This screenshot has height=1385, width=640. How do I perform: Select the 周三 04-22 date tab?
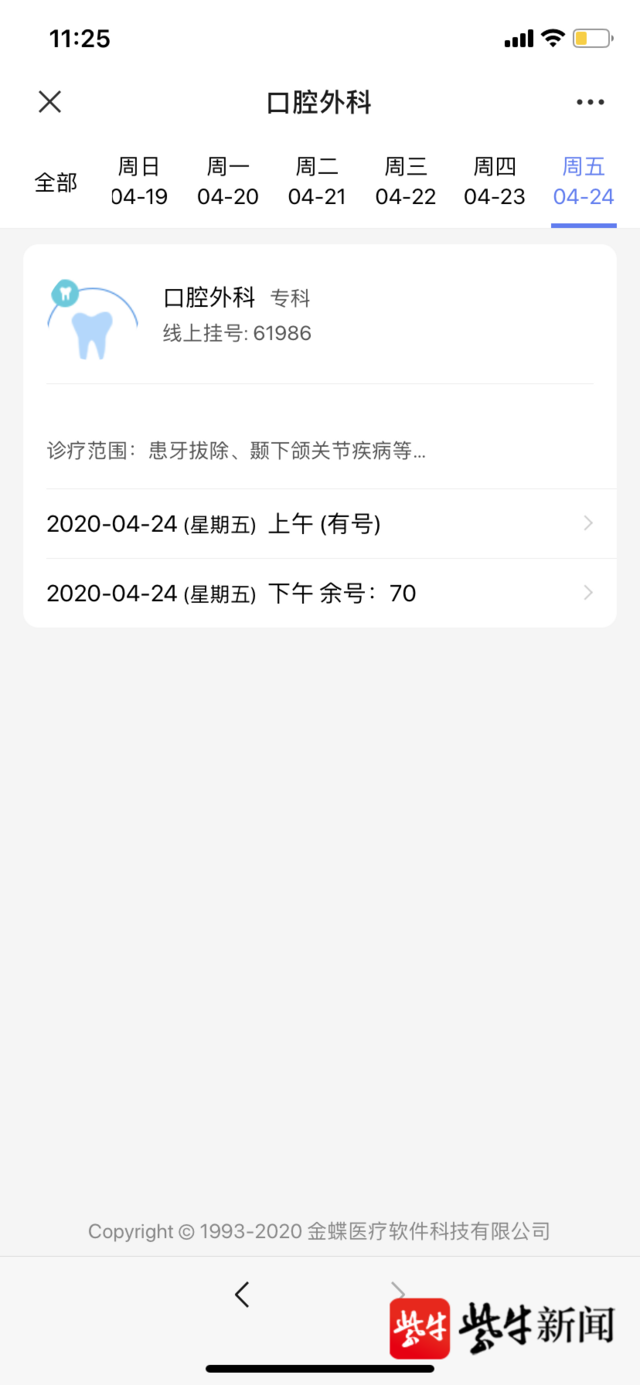click(x=406, y=181)
